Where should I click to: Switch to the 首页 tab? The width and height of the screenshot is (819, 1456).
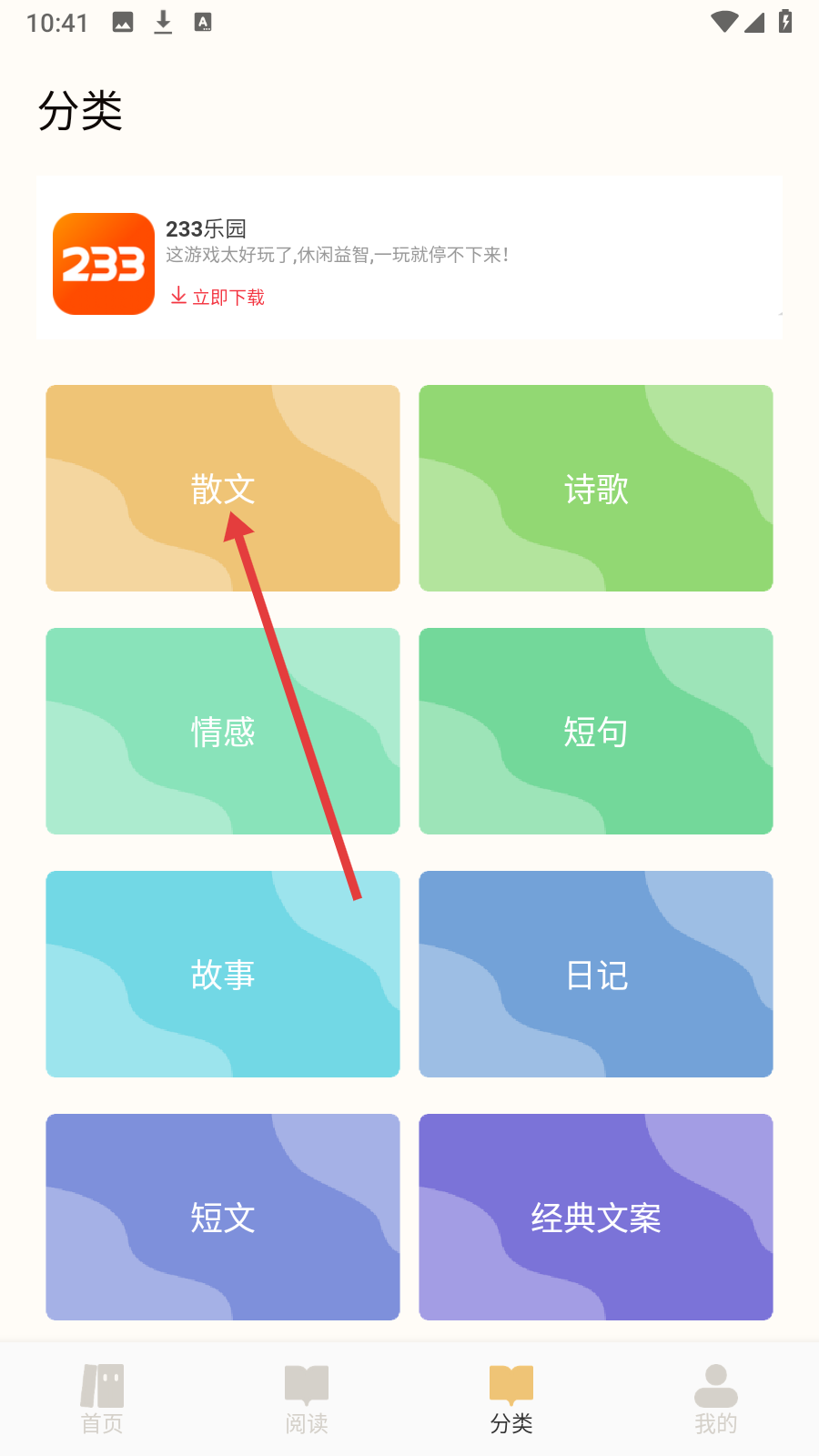click(102, 1400)
